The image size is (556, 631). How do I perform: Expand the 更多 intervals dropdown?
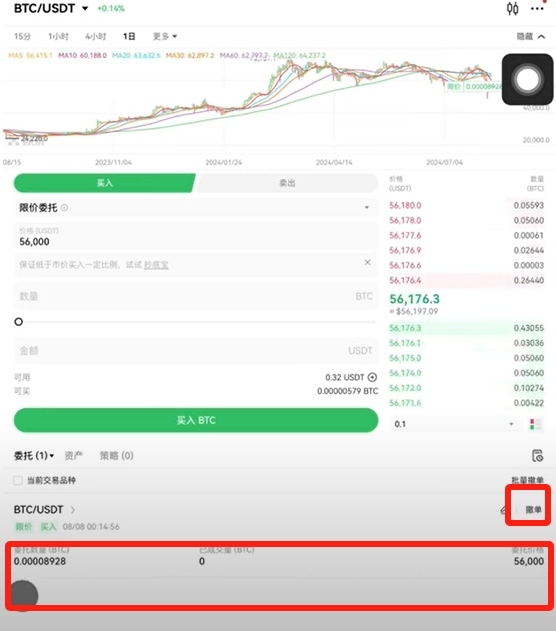click(x=165, y=37)
